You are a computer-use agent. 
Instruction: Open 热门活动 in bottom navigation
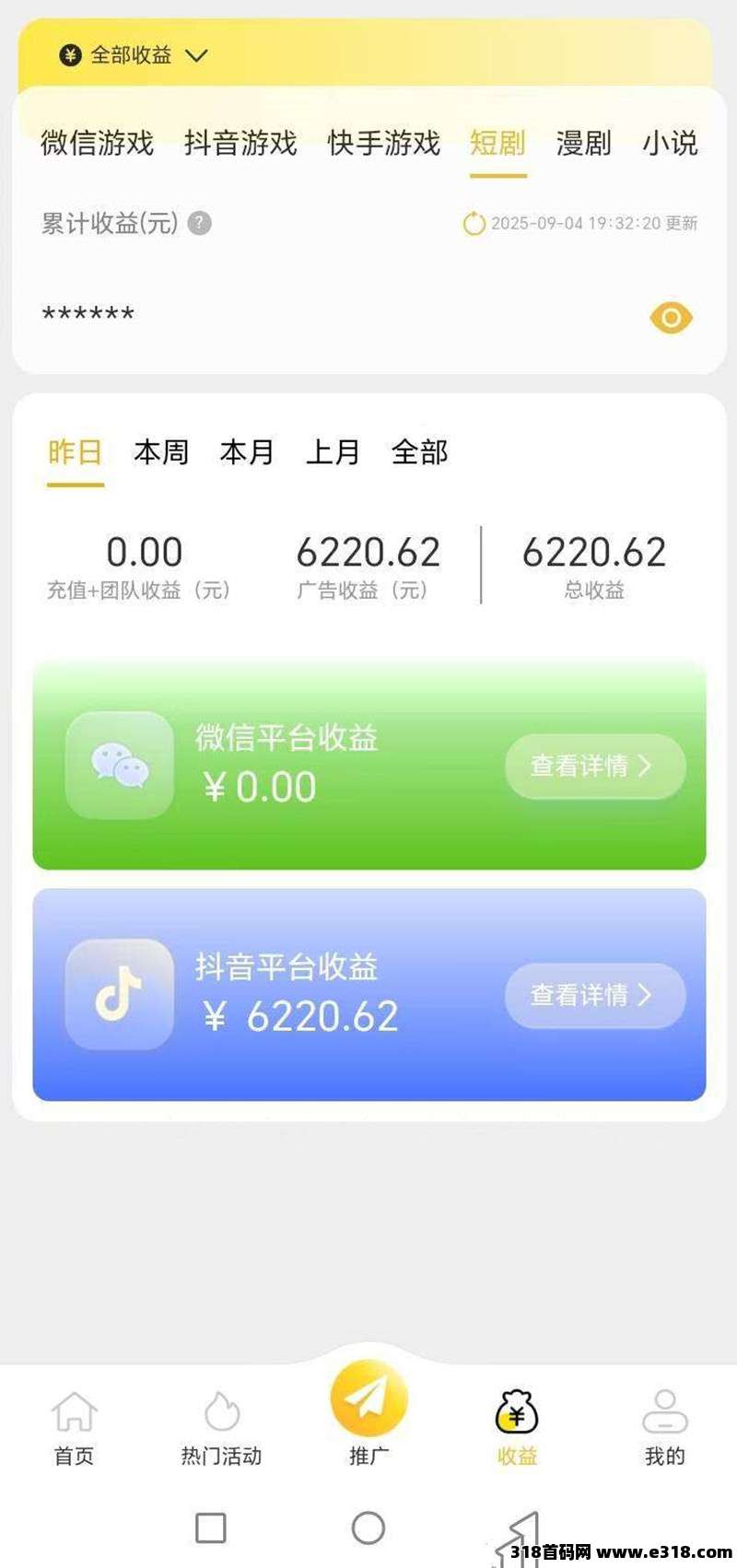click(x=221, y=1426)
